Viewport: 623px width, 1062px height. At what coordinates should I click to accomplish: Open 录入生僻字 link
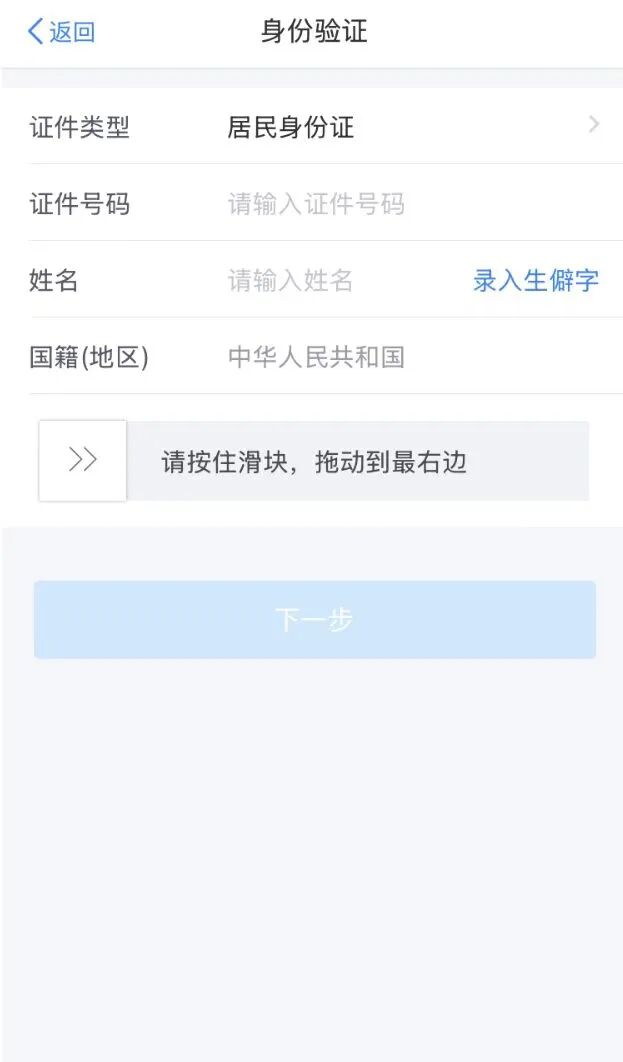tap(535, 281)
